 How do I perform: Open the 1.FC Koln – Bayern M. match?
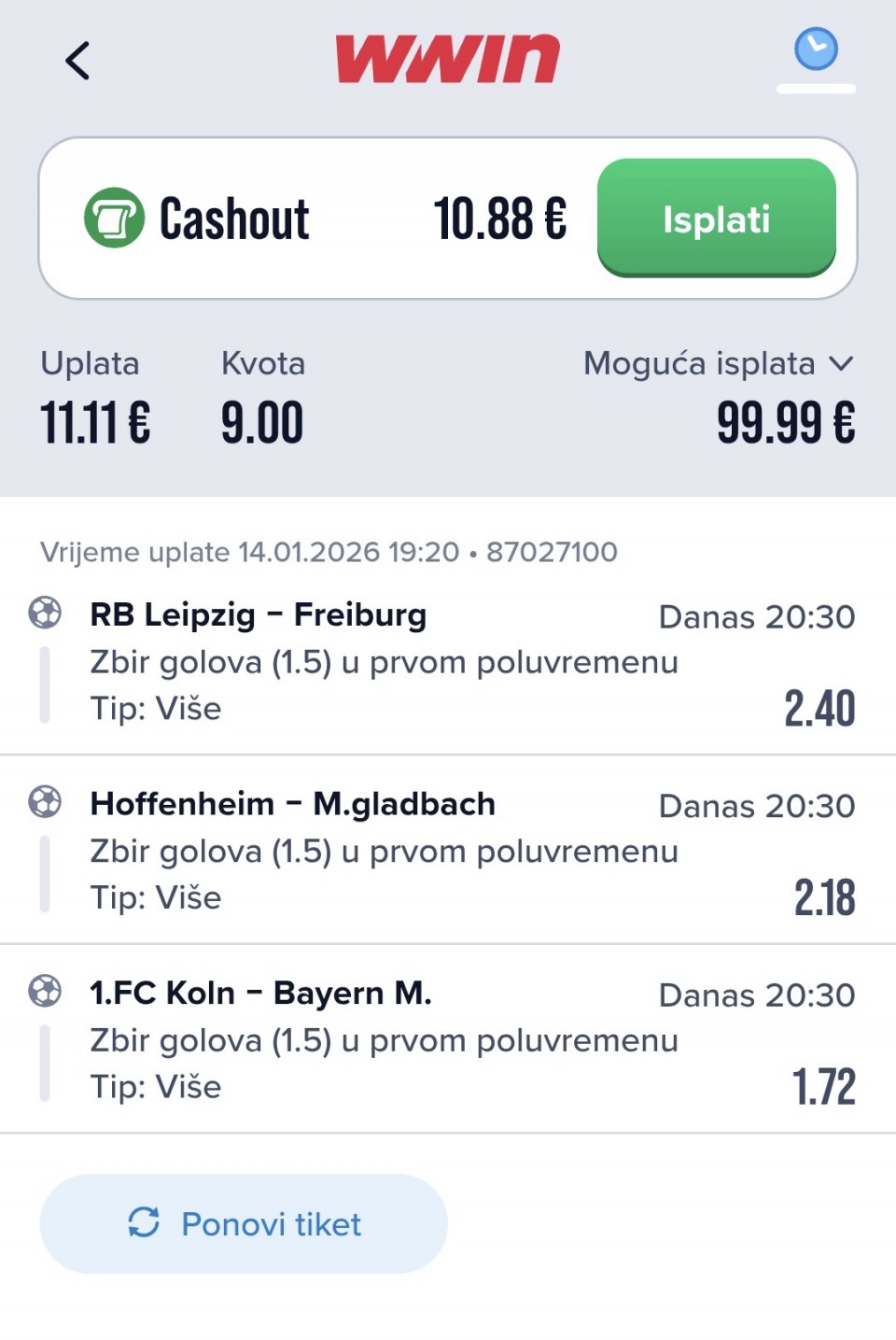[260, 994]
